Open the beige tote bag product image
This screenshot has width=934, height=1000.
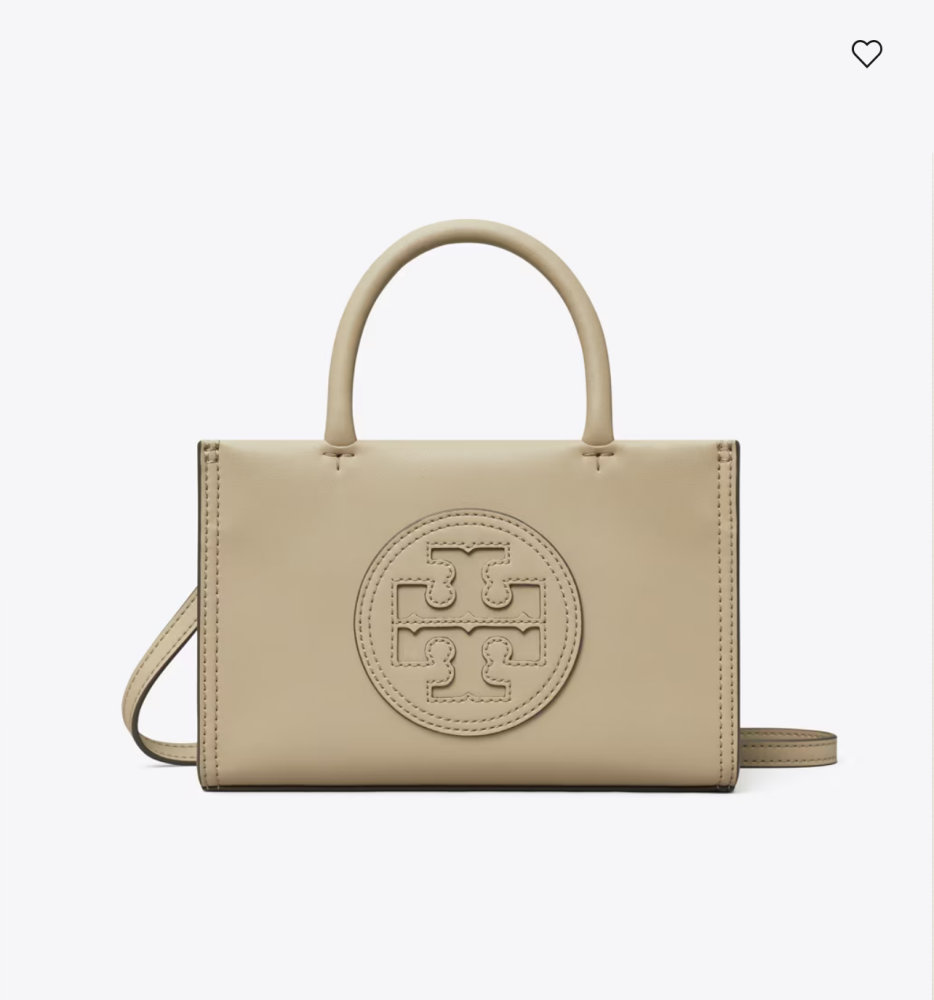tap(467, 560)
